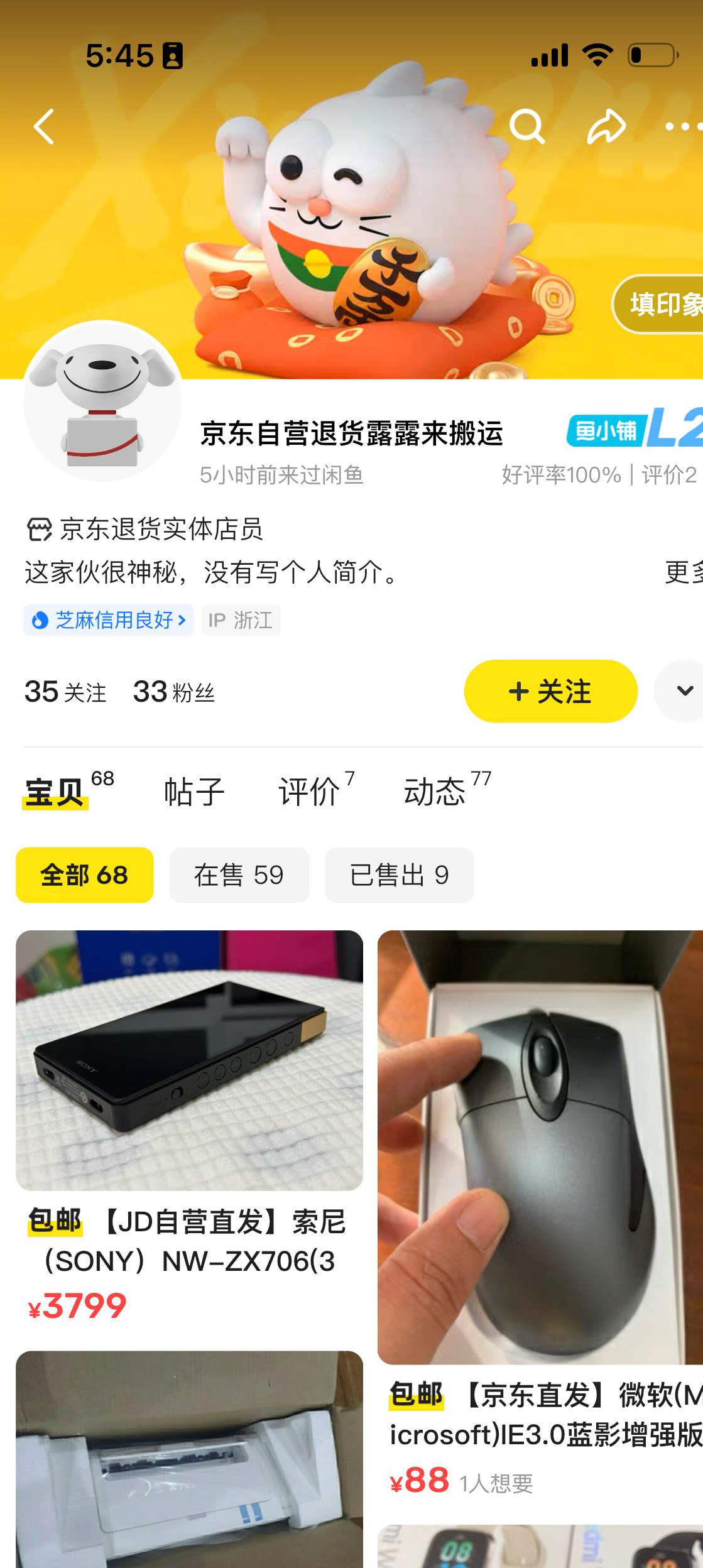Image resolution: width=703 pixels, height=1568 pixels.
Task: Open the 33 粉丝 followers list
Action: point(171,690)
